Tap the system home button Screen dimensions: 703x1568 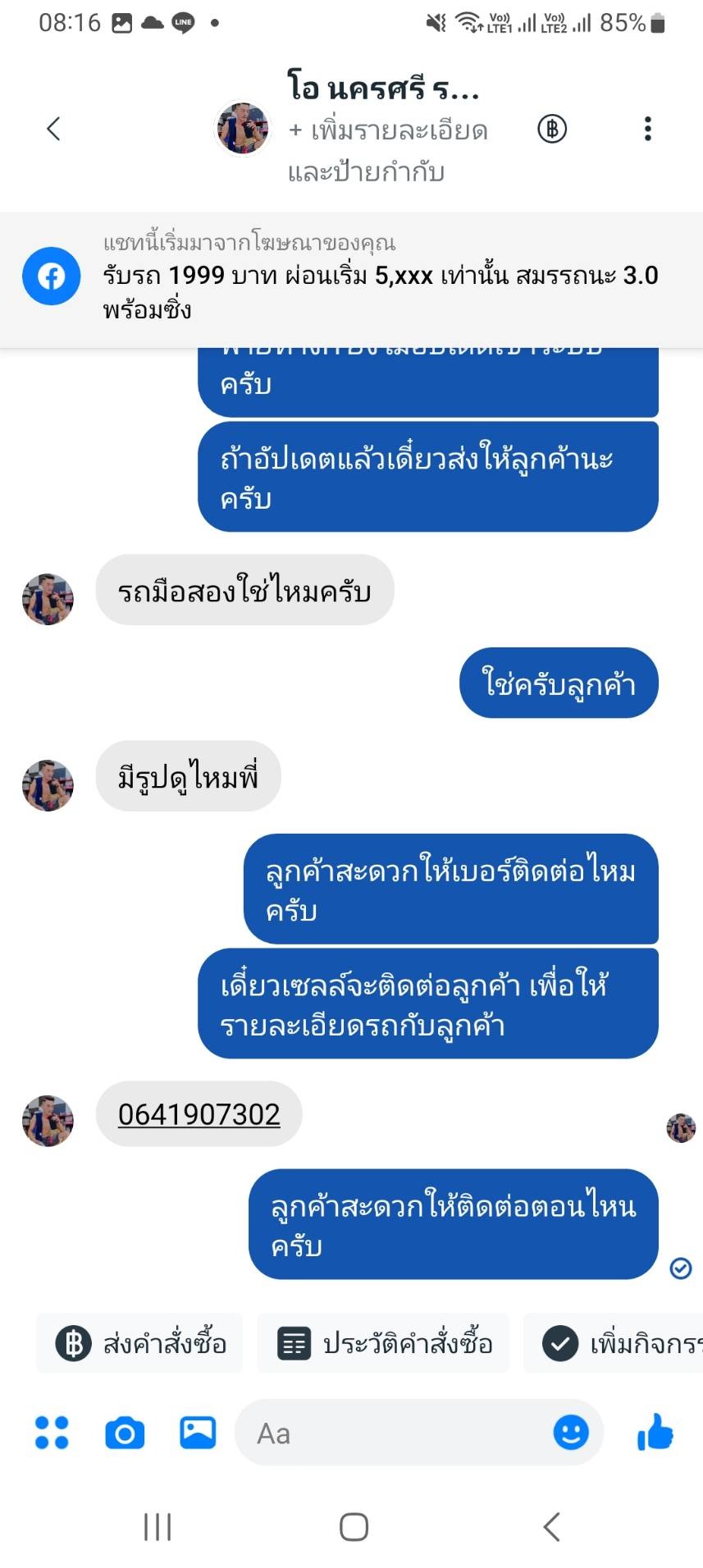pyautogui.click(x=354, y=1527)
